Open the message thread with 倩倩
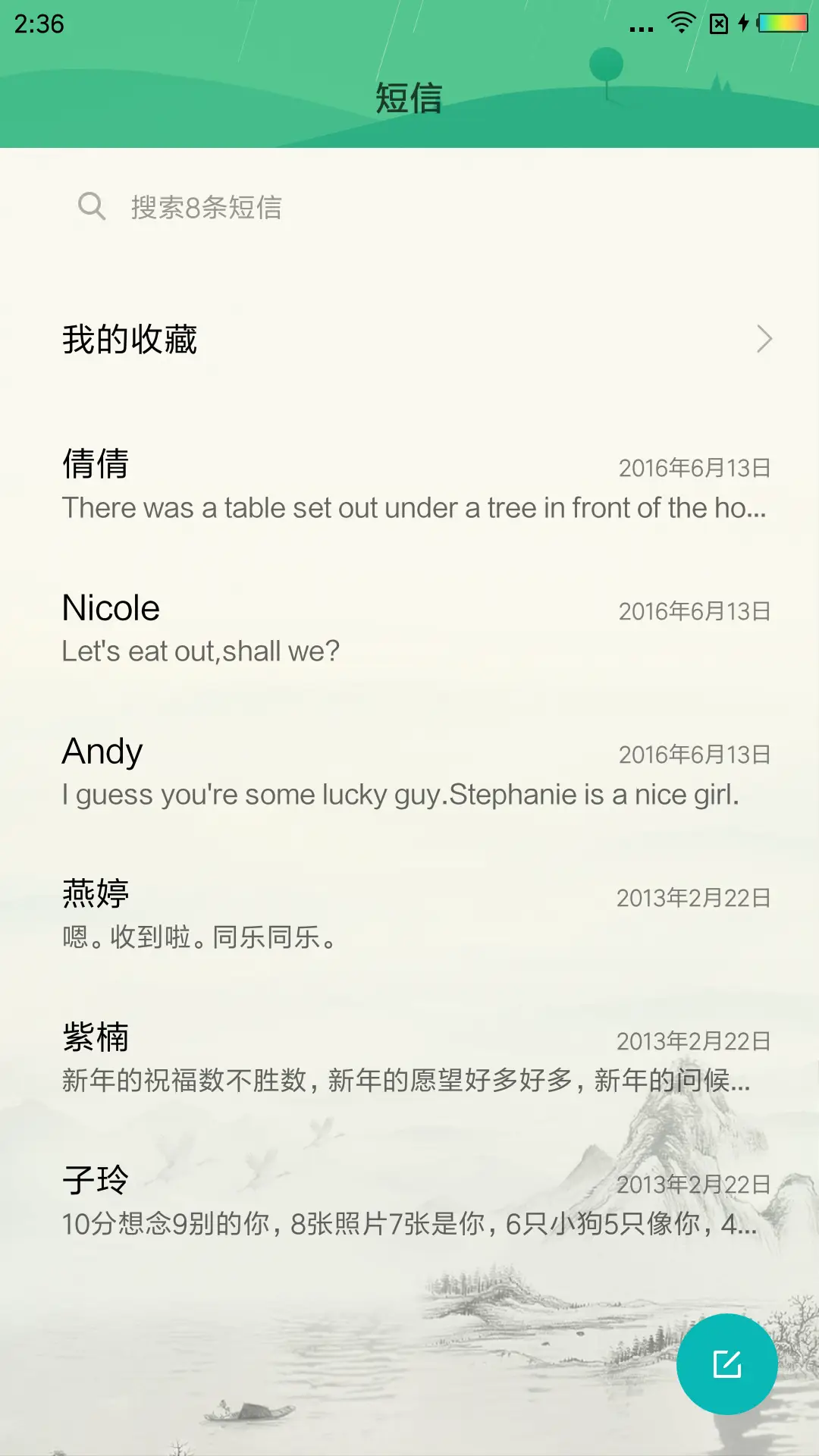Image resolution: width=819 pixels, height=1456 pixels. 409,485
